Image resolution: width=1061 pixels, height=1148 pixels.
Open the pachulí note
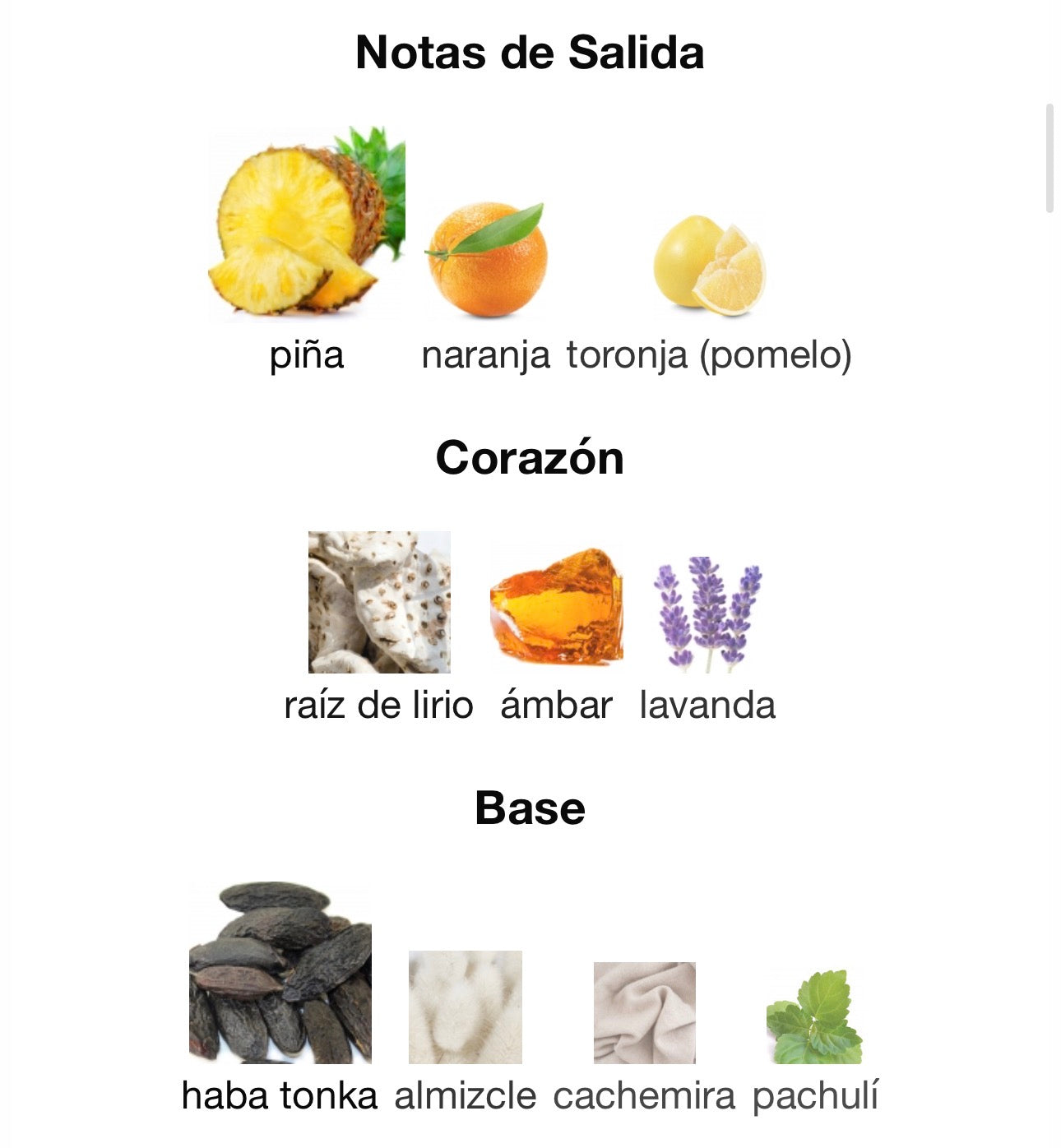[815, 1017]
